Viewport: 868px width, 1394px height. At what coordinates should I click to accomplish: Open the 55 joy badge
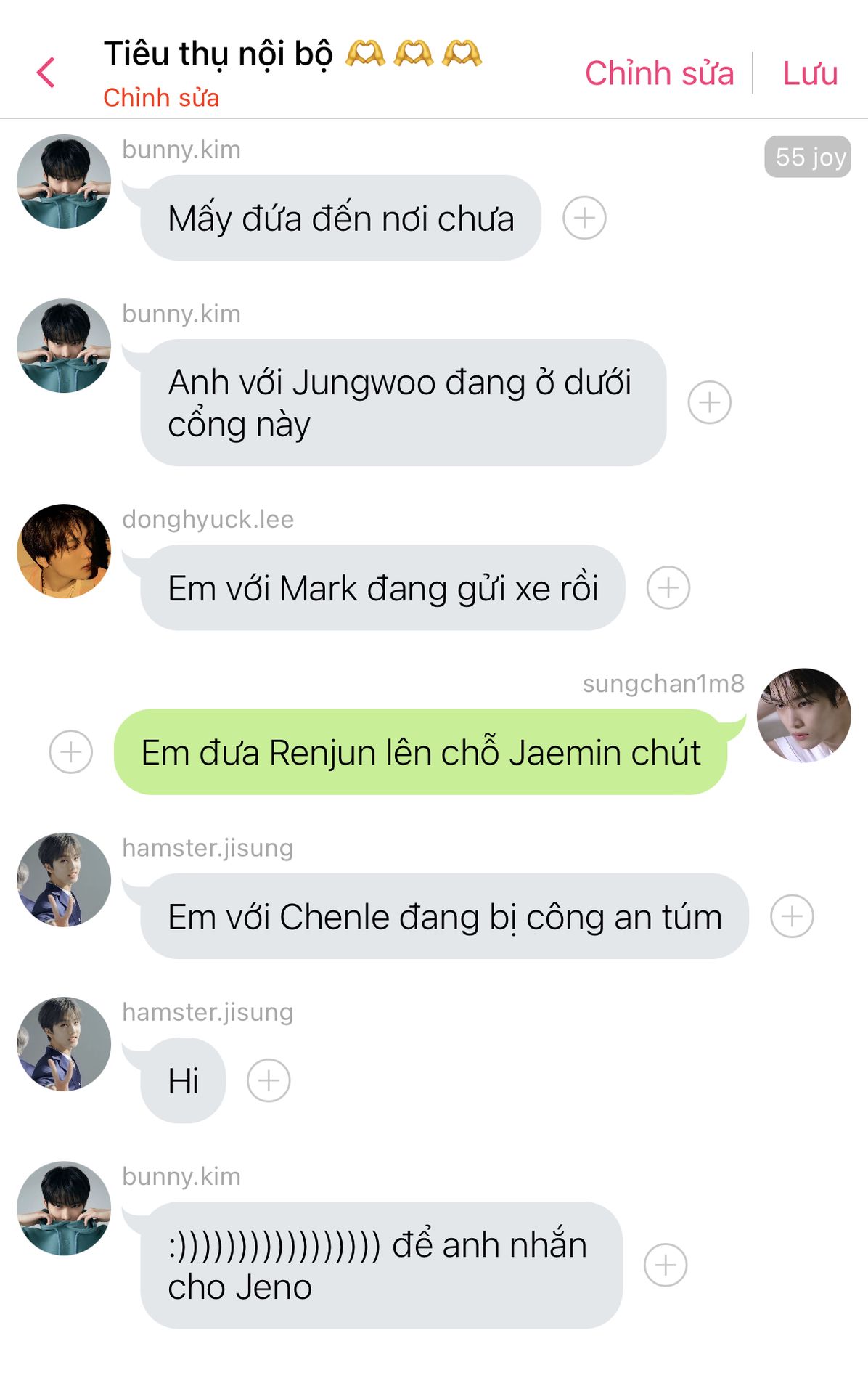point(807,157)
